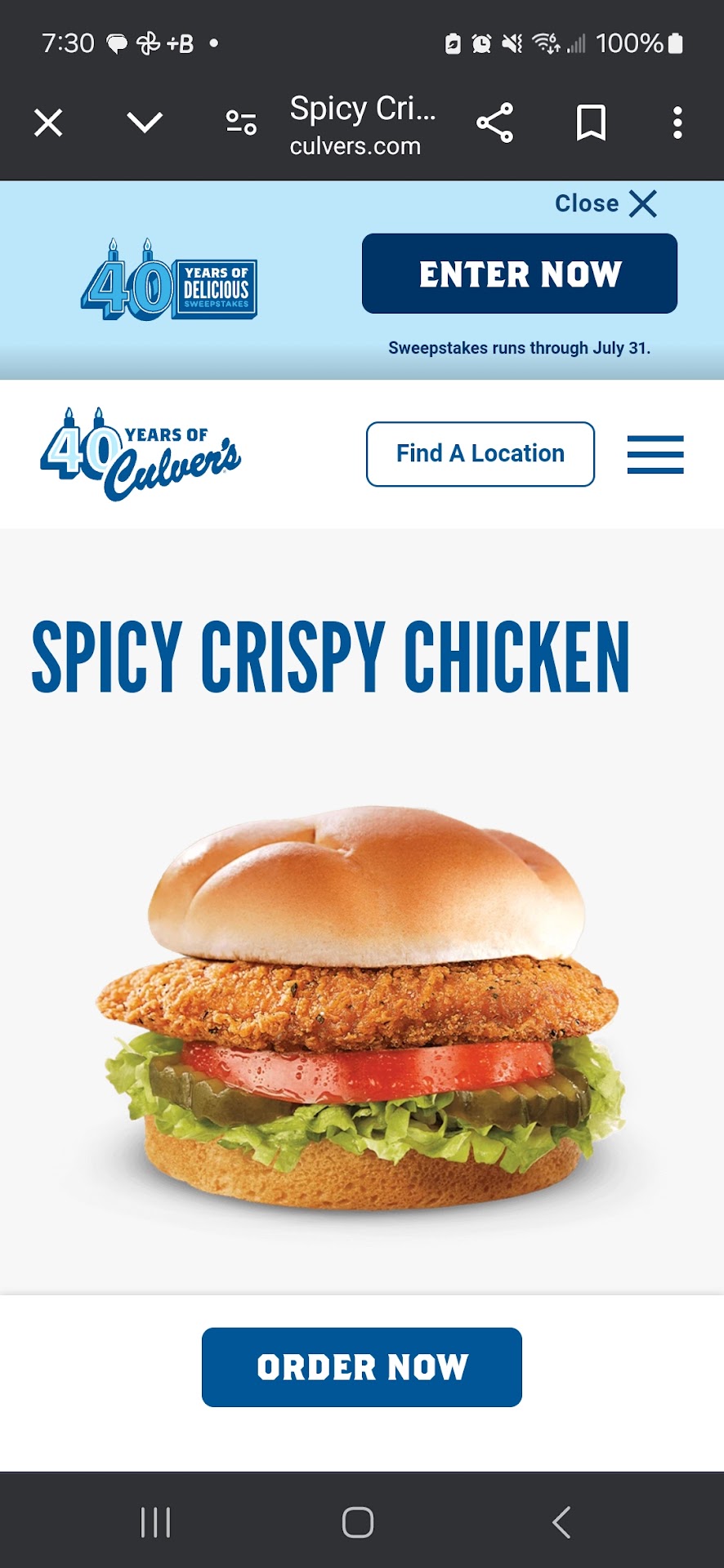Image resolution: width=724 pixels, height=1568 pixels.
Task: Tap Enter Now for the sweepstakes
Action: [x=520, y=274]
